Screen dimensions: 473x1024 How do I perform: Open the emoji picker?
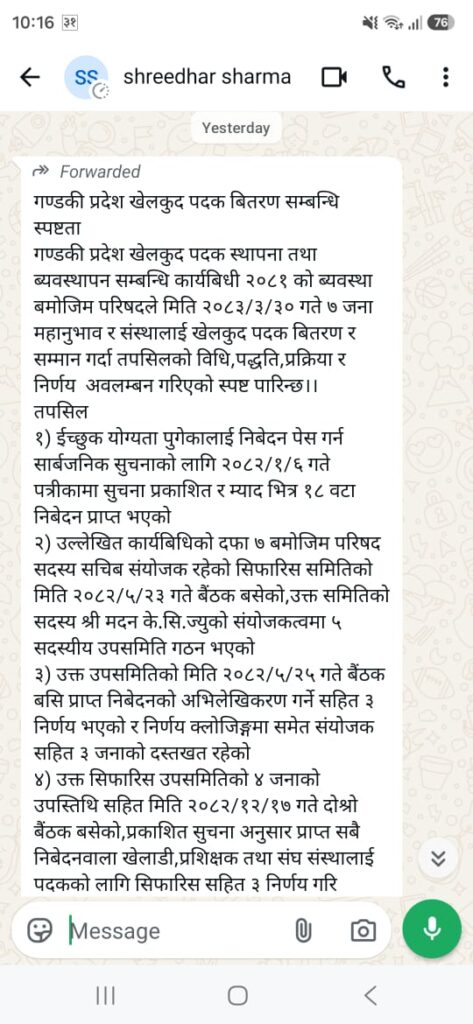coord(37,931)
